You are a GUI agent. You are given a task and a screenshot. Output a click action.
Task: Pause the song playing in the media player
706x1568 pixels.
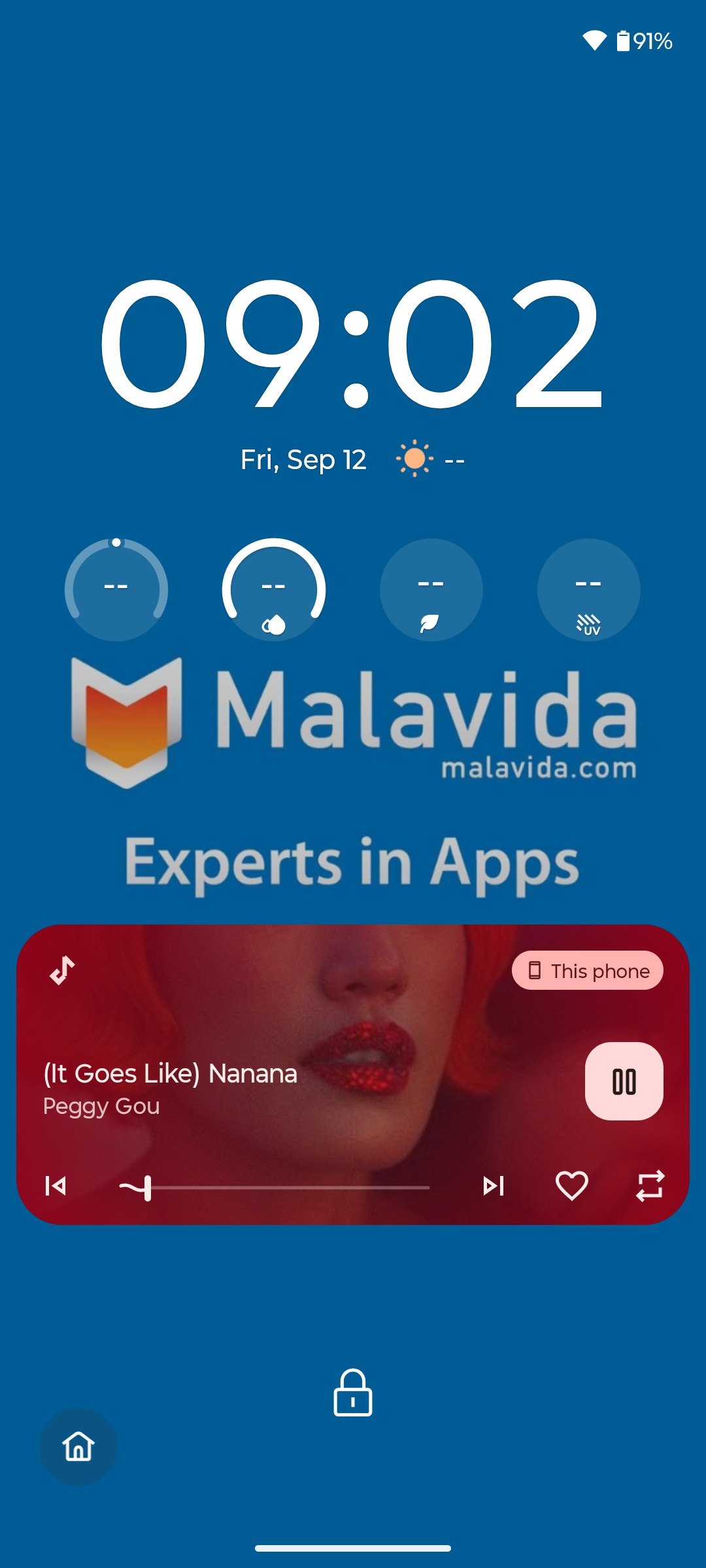[x=624, y=1081]
